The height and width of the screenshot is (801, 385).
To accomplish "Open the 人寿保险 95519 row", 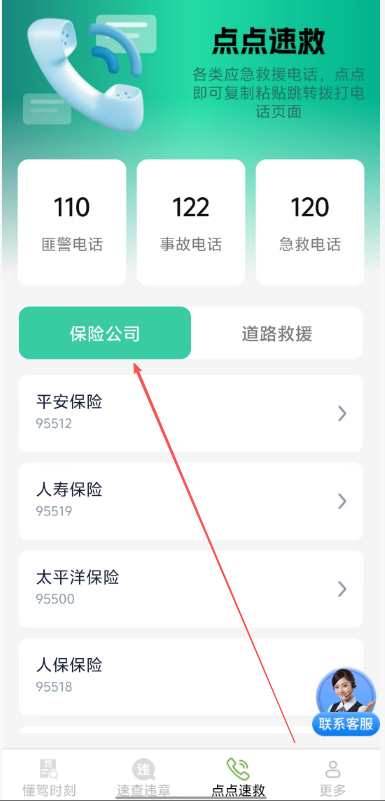I will tap(191, 501).
